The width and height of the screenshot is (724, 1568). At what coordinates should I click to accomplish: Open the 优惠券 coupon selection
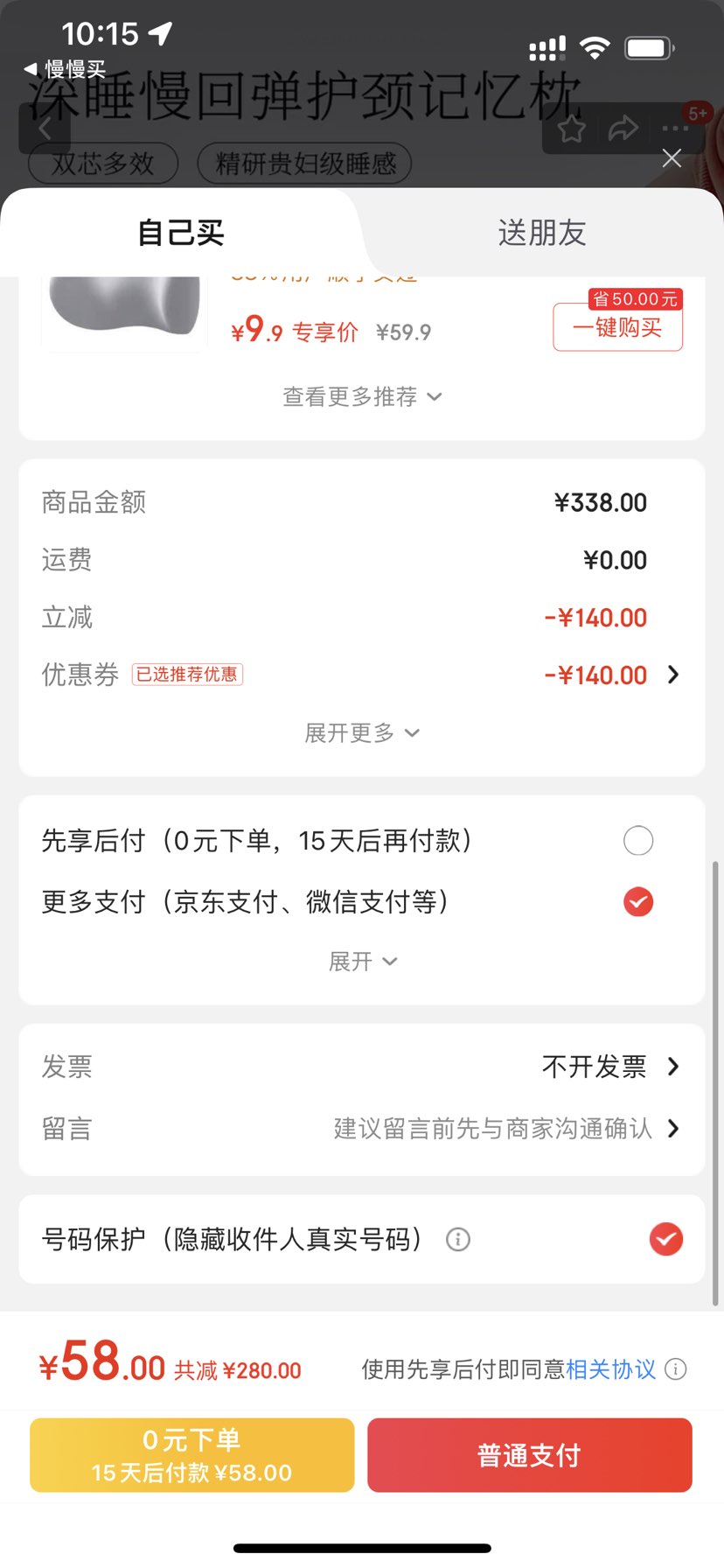coord(672,675)
